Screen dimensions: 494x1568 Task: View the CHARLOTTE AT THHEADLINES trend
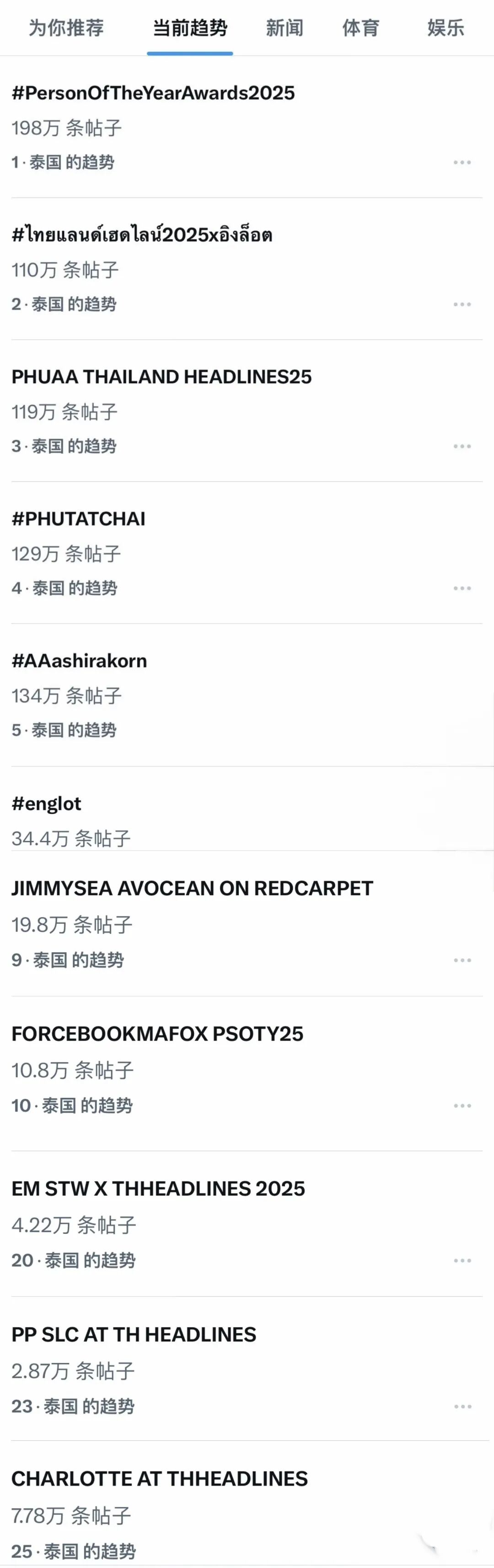point(159,1479)
